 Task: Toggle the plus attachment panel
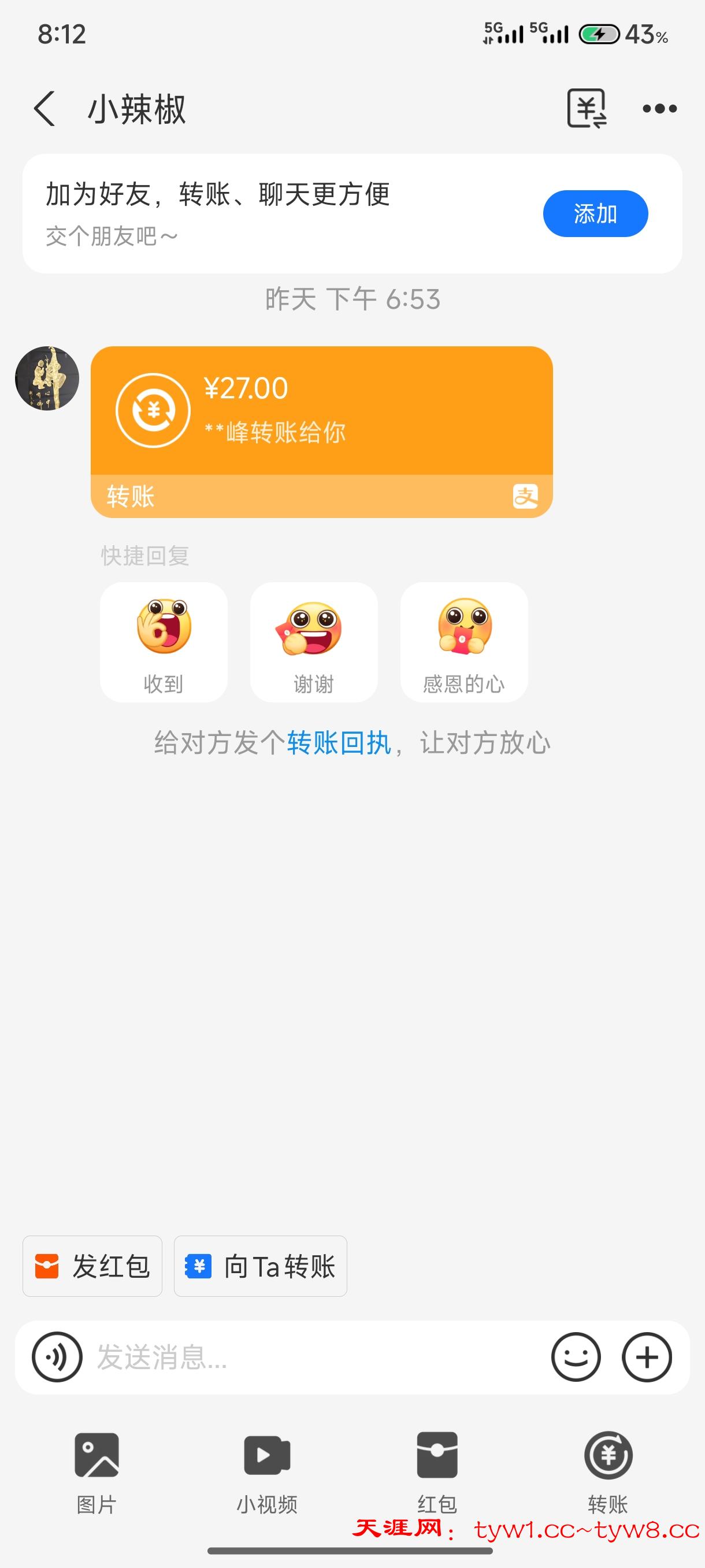[x=647, y=1358]
